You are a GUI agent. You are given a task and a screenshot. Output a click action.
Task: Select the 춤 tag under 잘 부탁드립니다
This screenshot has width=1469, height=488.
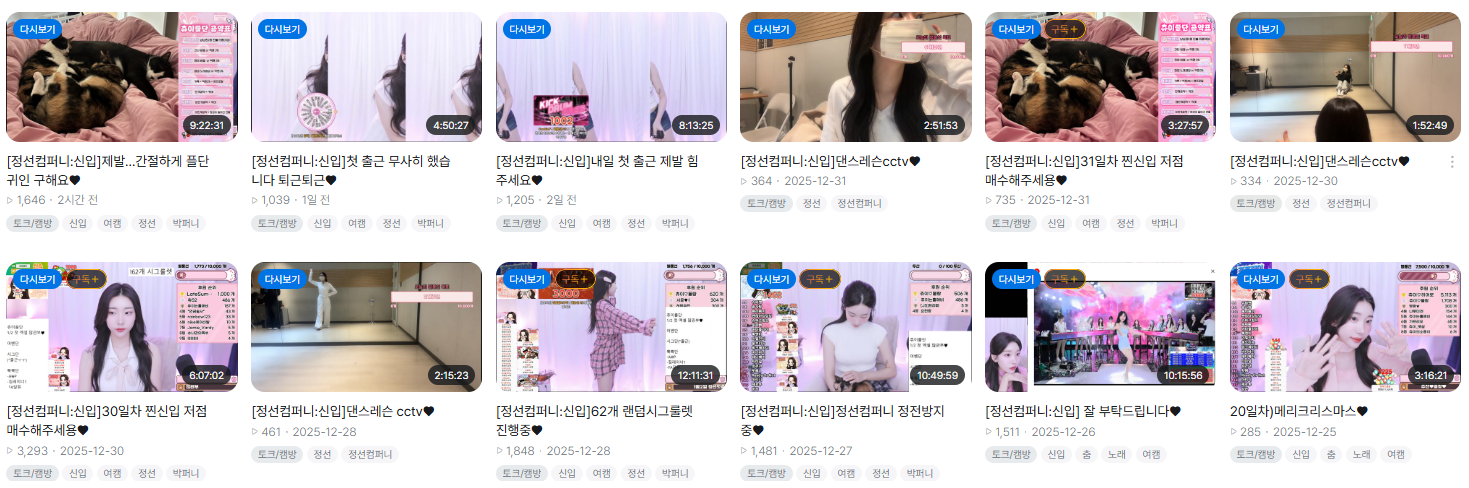click(x=1086, y=454)
